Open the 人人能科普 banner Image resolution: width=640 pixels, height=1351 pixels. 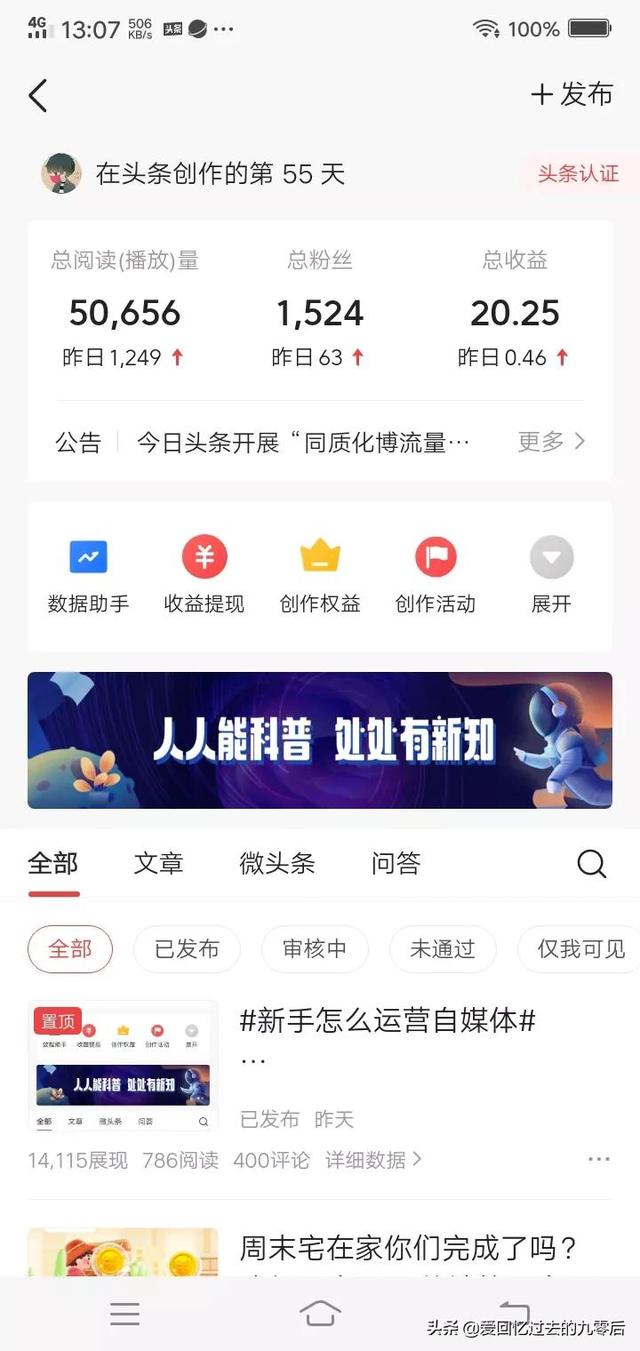coord(320,740)
